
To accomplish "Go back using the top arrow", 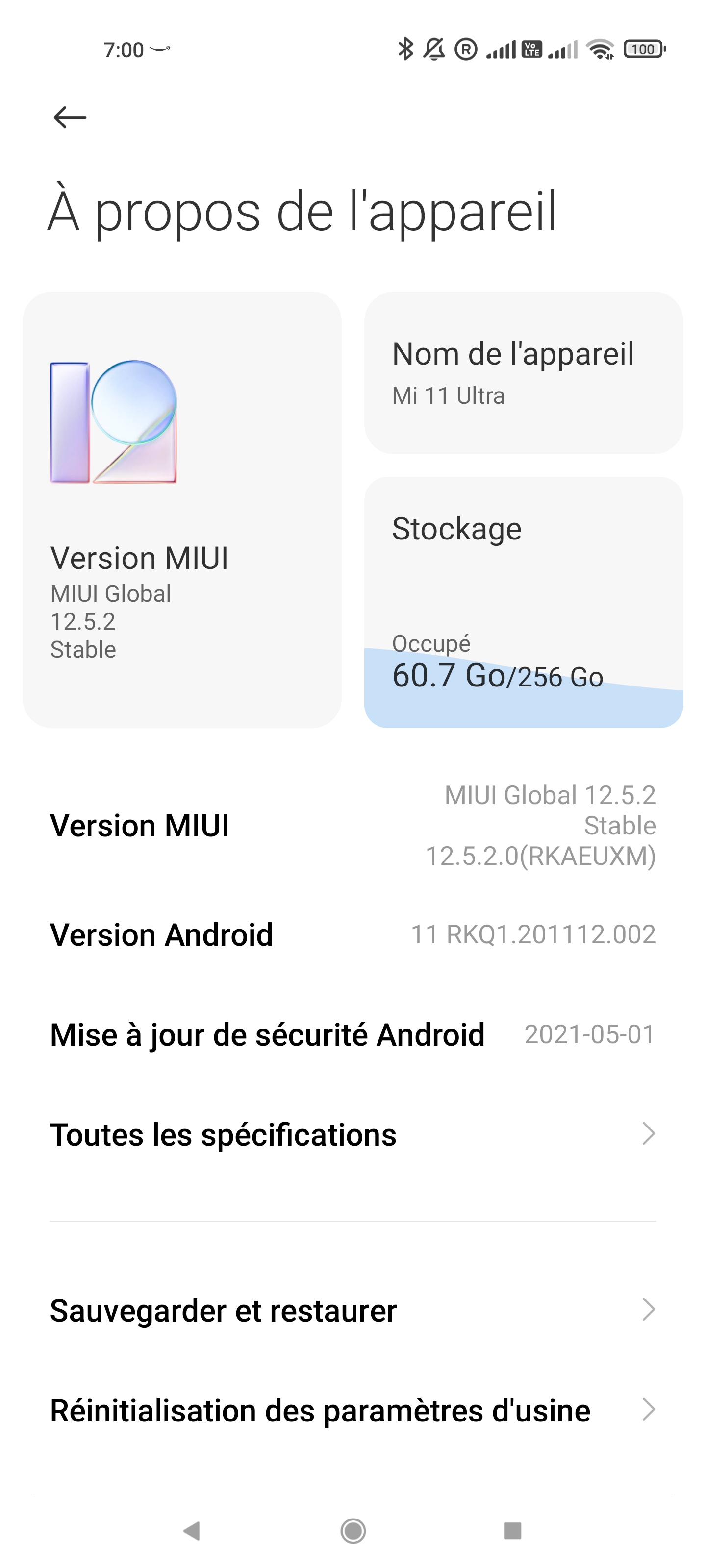I will click(70, 117).
